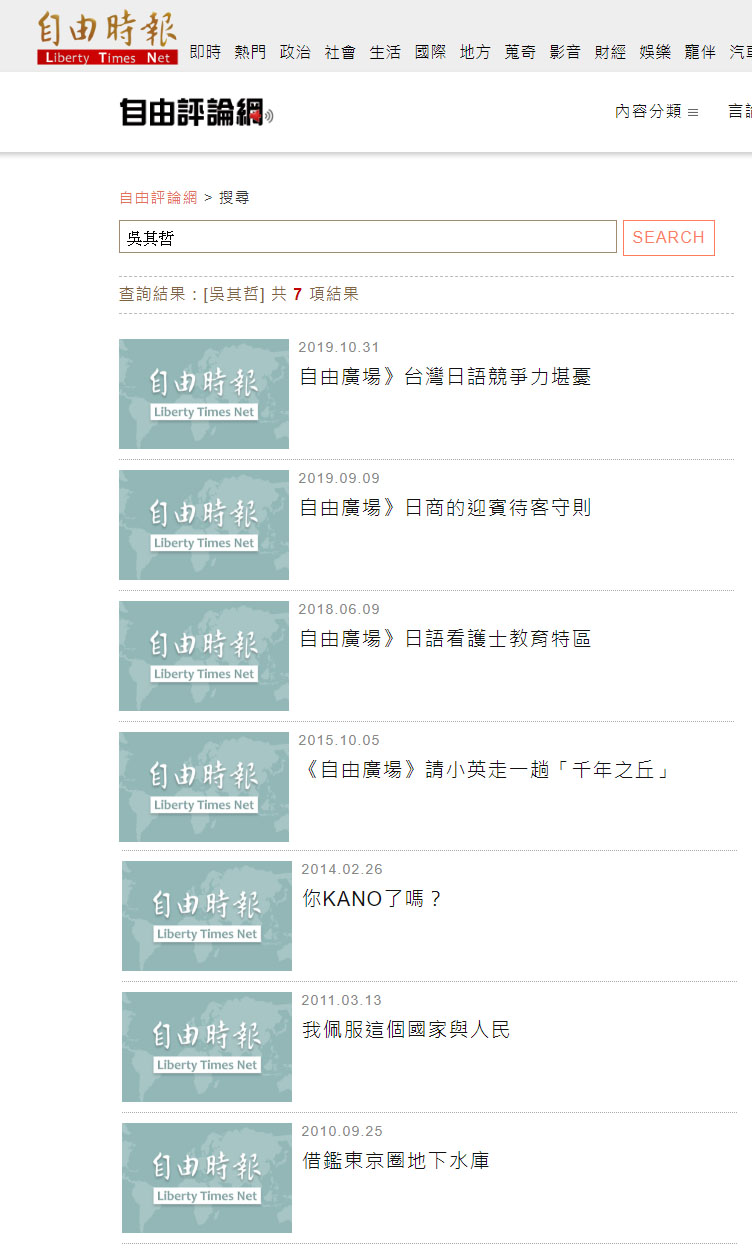Switch to the 國際 section
The width and height of the screenshot is (752, 1260).
430,52
